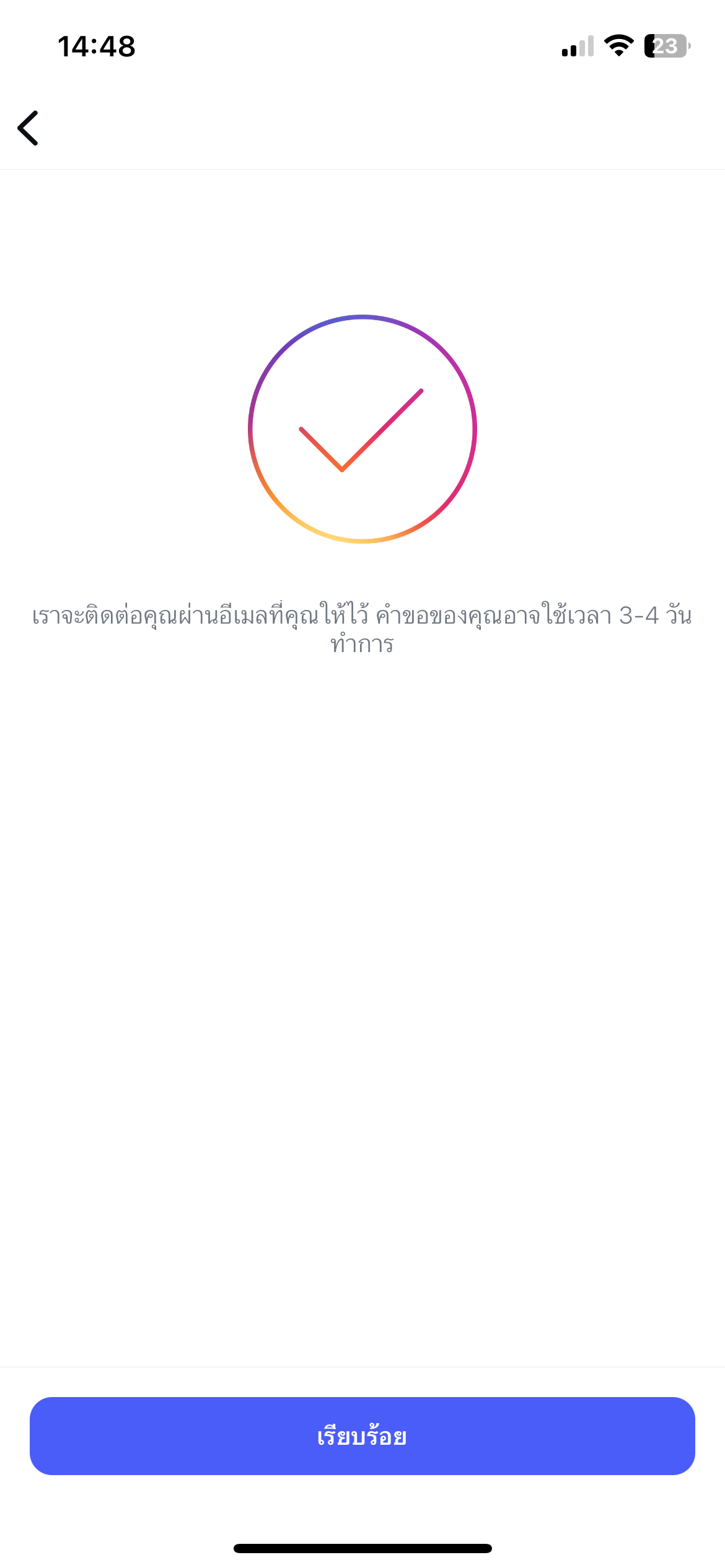Tap the blue เรียบร้อย button
This screenshot has width=725, height=1568.
362,1435
